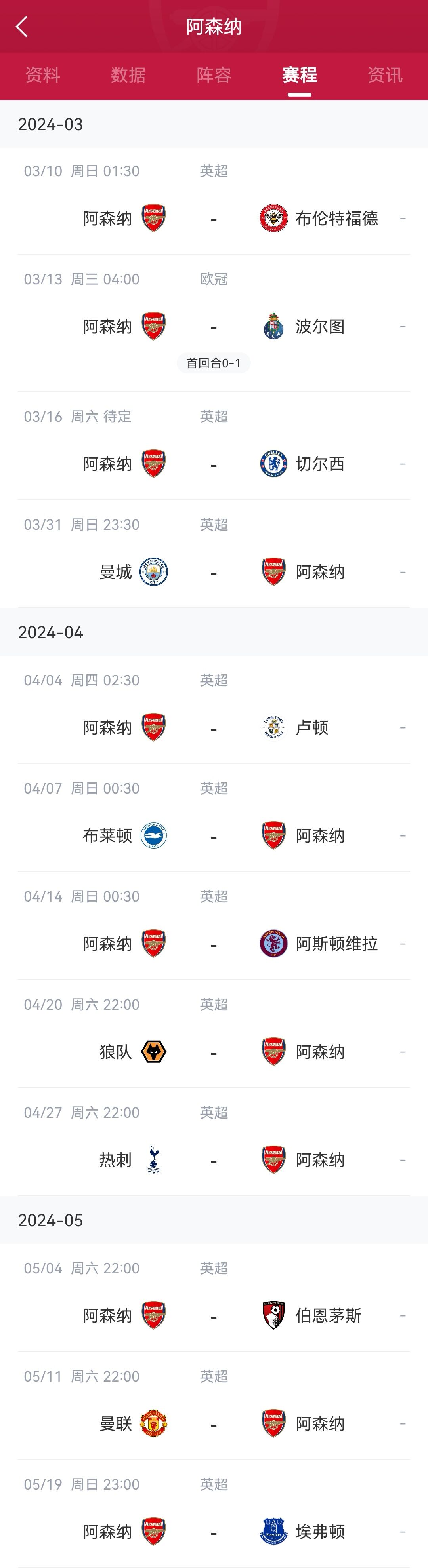Open the 阵容 tab
Image resolution: width=428 pixels, height=1568 pixels.
[214, 75]
